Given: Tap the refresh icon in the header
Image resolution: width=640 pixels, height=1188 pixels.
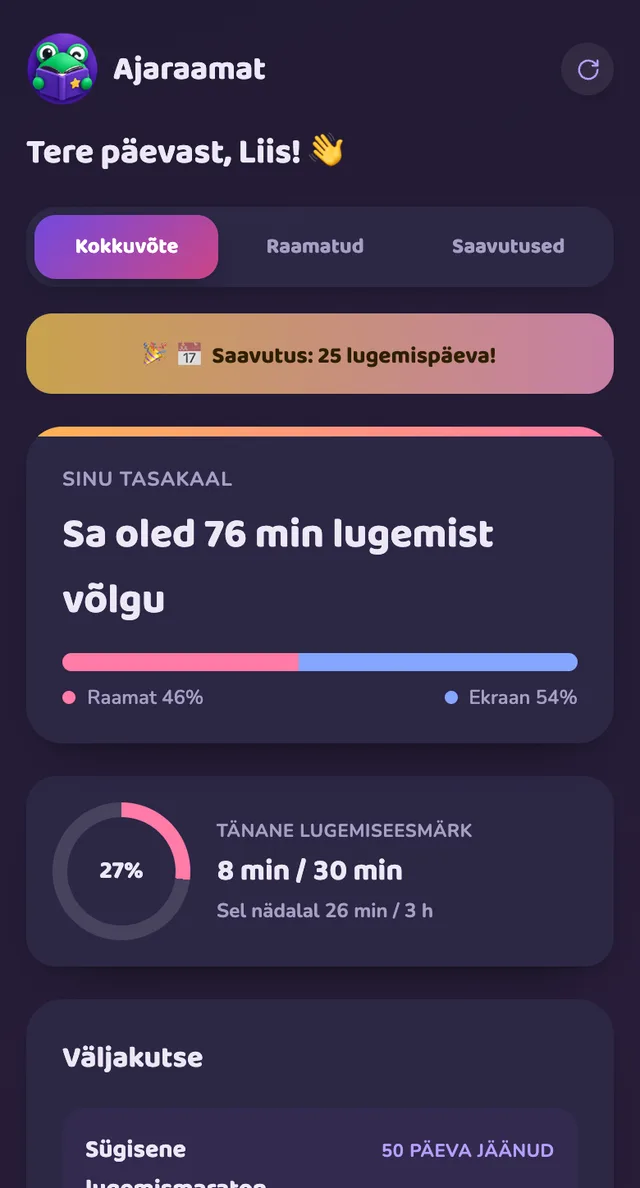Looking at the screenshot, I should (x=587, y=69).
